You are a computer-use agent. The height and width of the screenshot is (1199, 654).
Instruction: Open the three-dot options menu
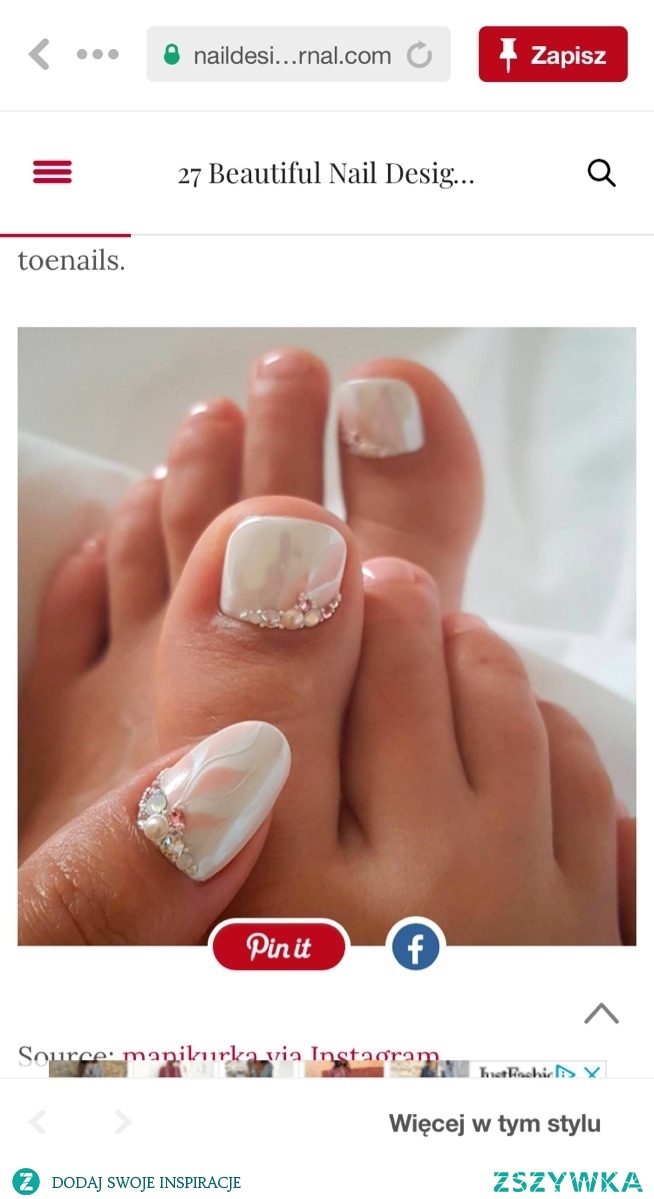tap(98, 54)
